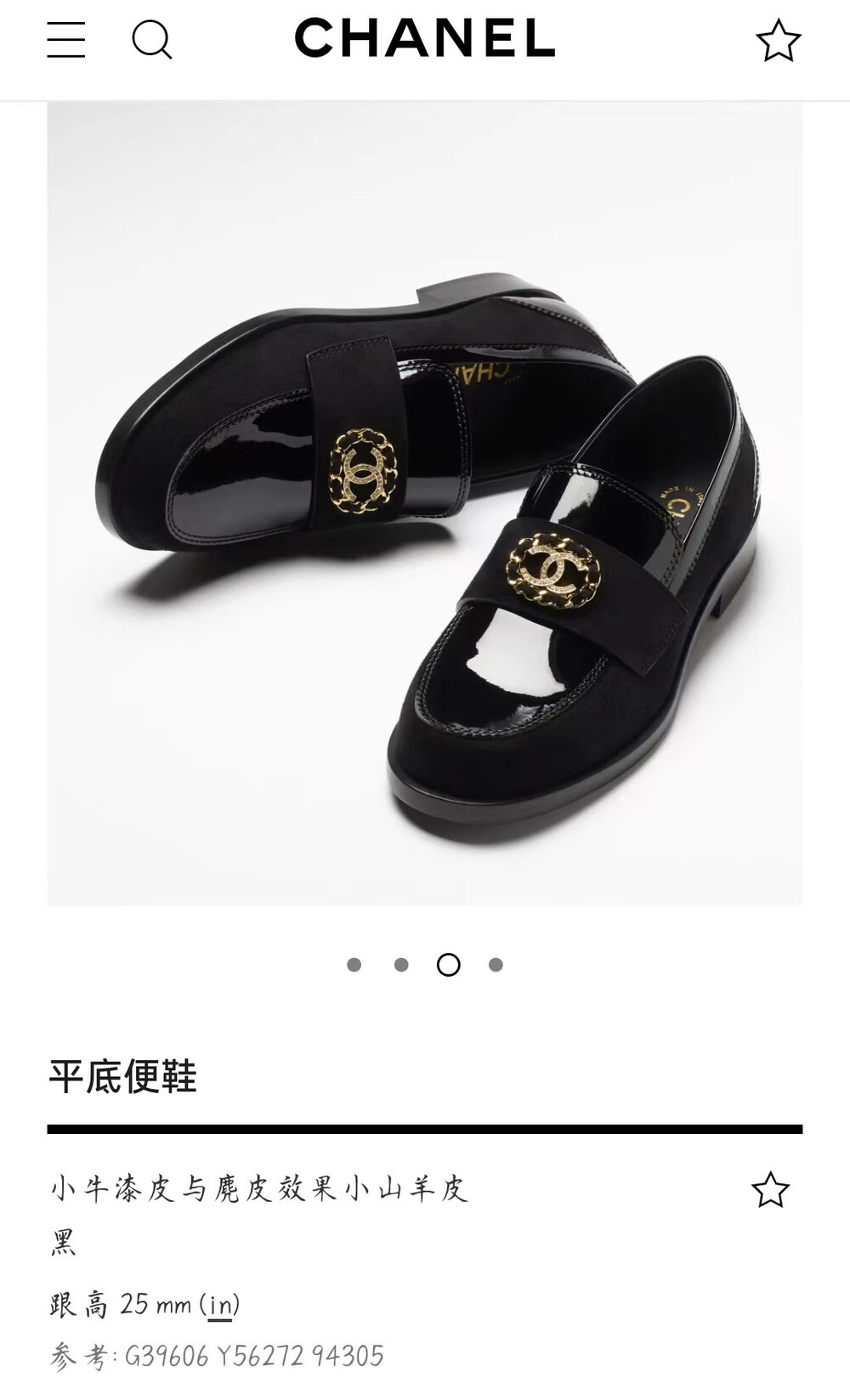Go to the first image dot
This screenshot has width=850, height=1400.
click(x=354, y=965)
